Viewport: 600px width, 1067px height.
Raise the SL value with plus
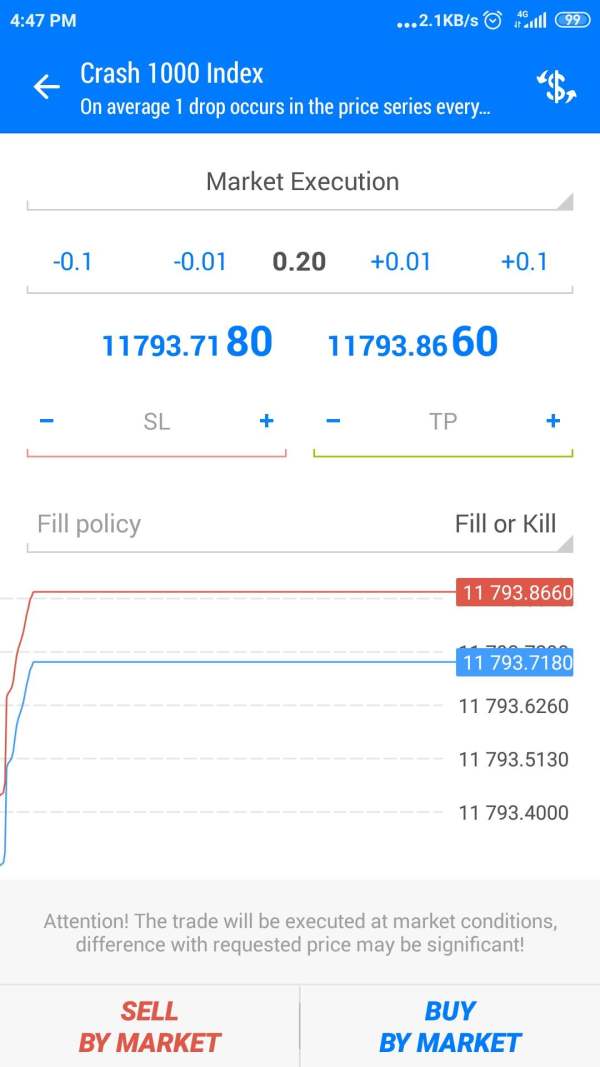(267, 421)
